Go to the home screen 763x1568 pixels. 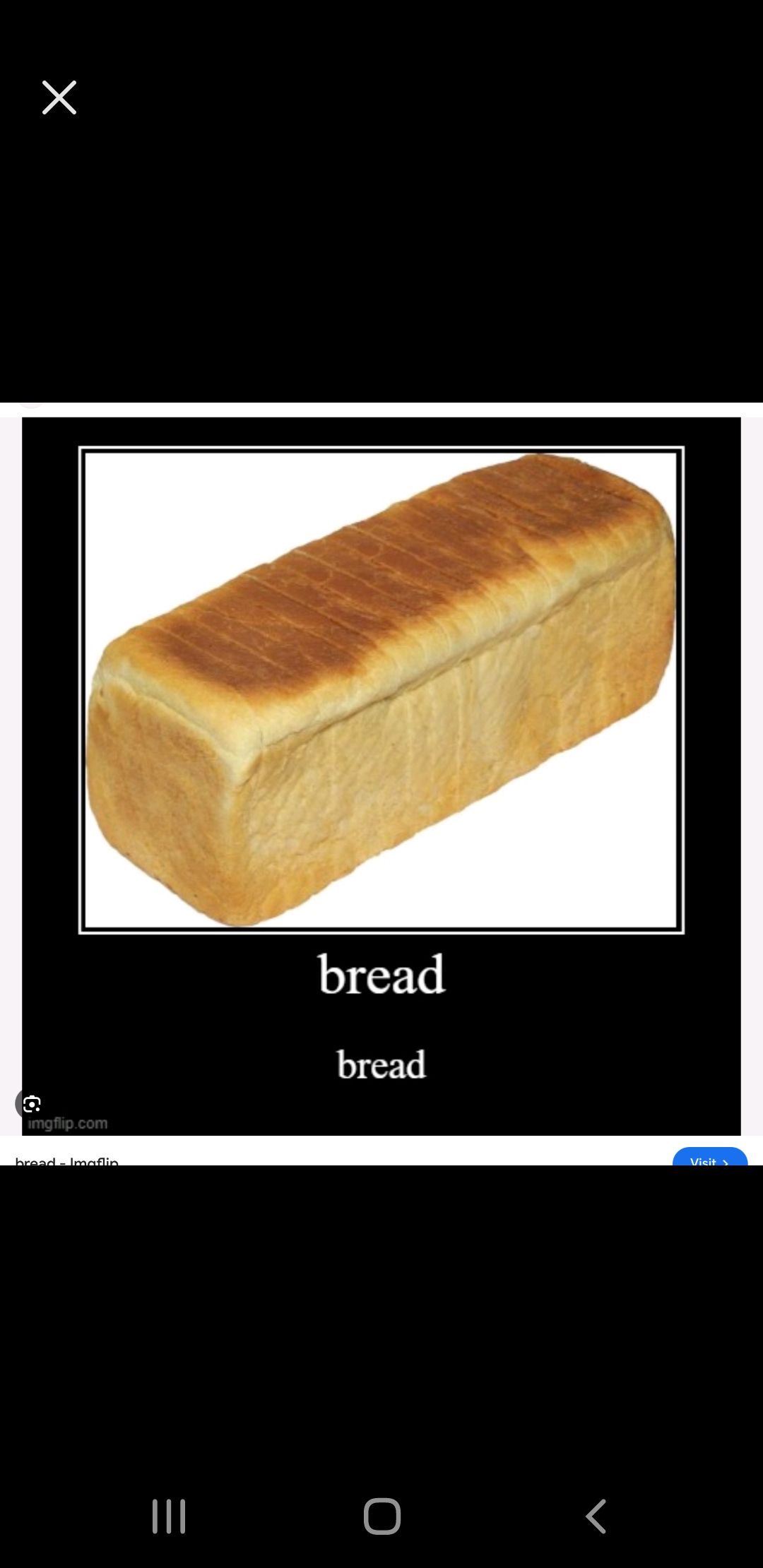(x=381, y=1516)
